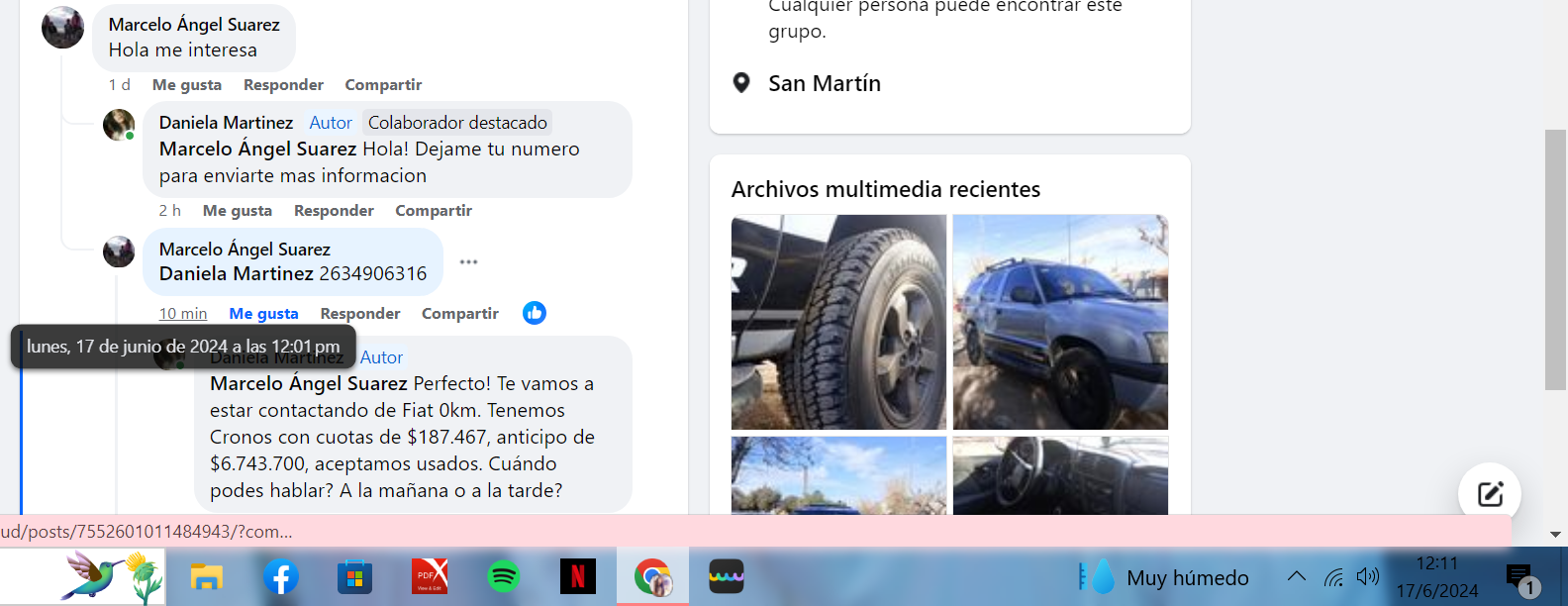The width and height of the screenshot is (1568, 606).
Task: Reply to Marcelo's 2634906316 comment
Action: point(359,314)
